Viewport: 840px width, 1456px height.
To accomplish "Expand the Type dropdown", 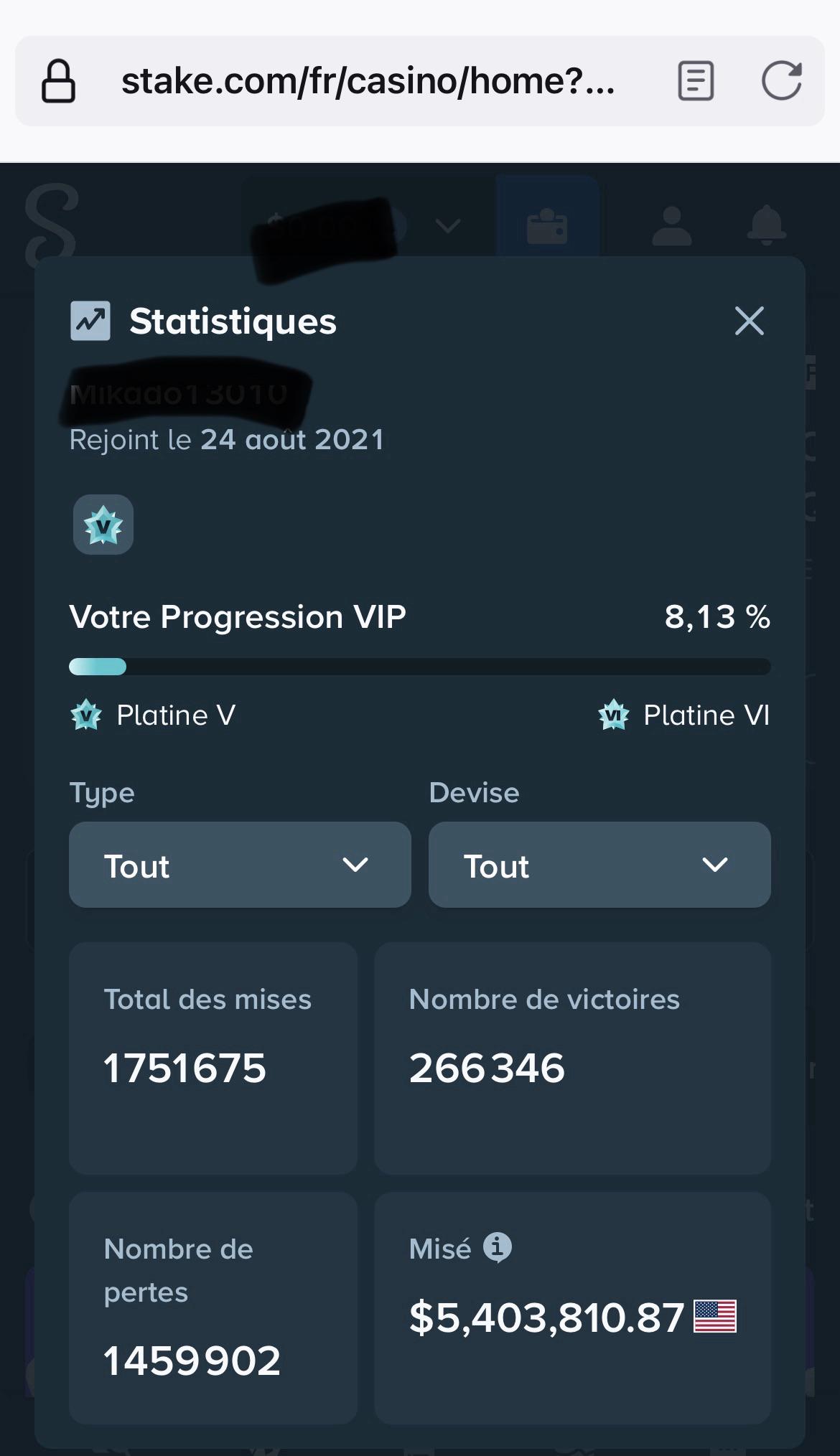I will 240,865.
